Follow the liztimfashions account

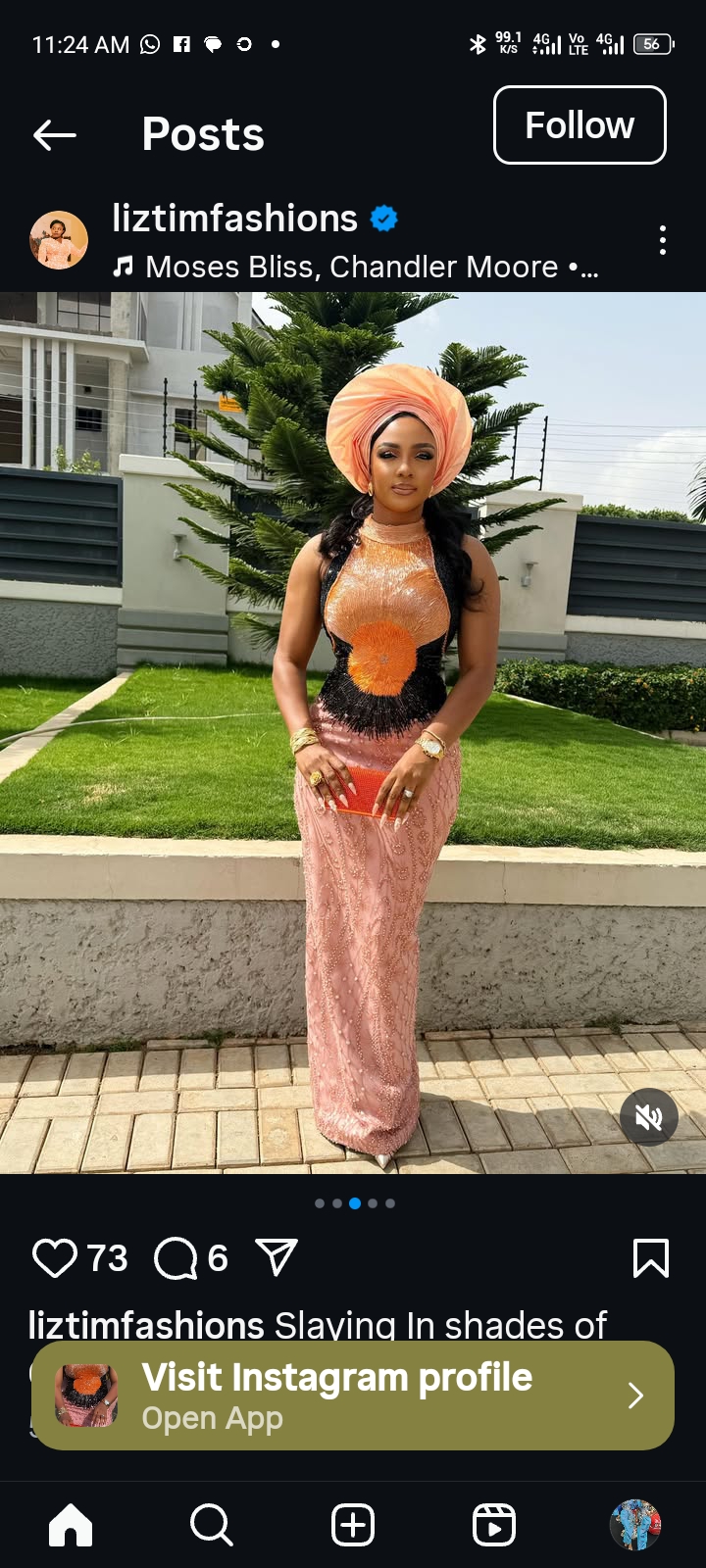(580, 125)
